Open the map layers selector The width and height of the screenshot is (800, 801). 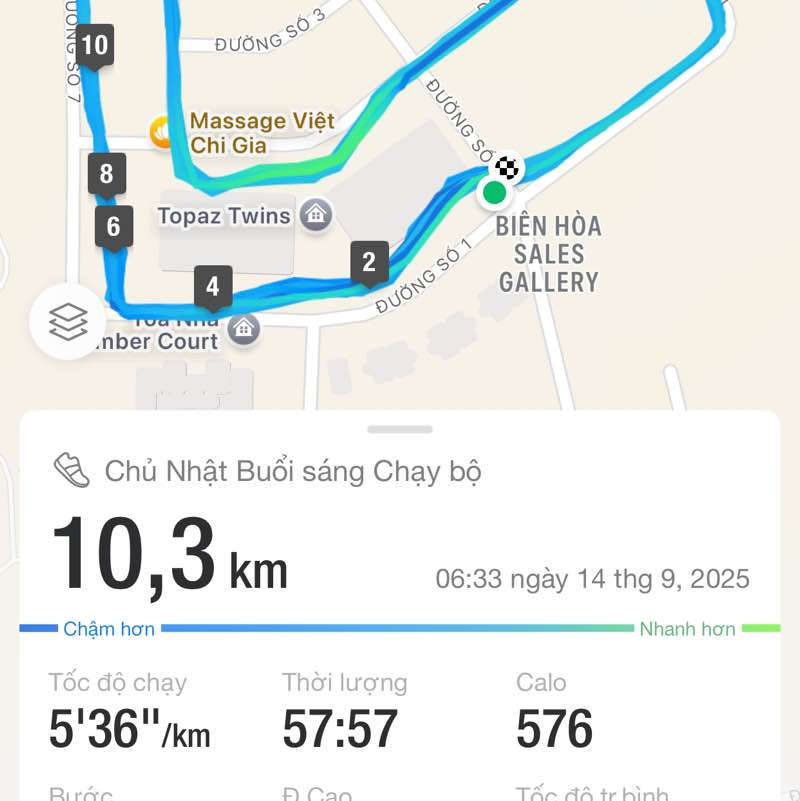[x=66, y=322]
